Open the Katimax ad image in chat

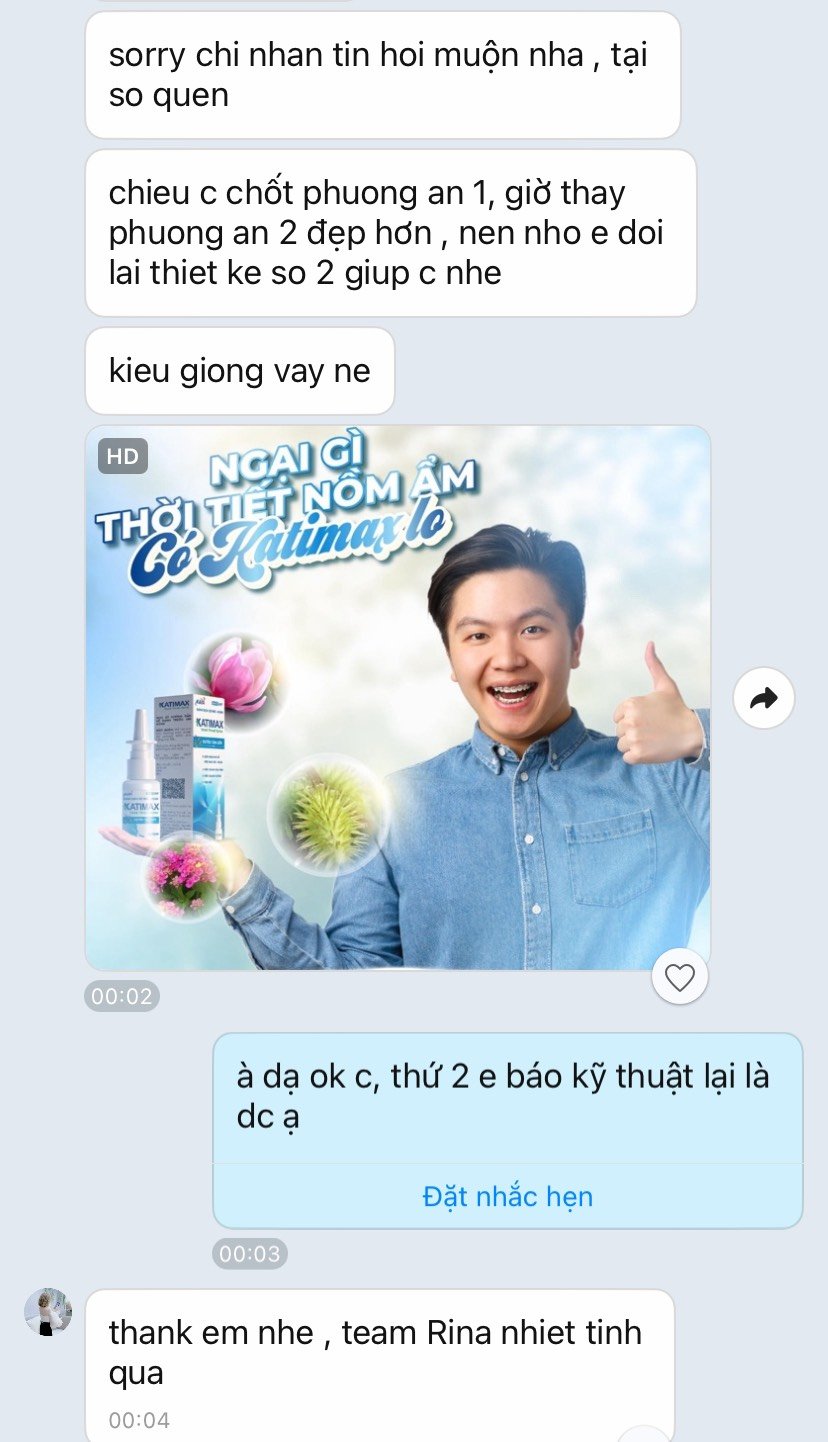click(398, 698)
